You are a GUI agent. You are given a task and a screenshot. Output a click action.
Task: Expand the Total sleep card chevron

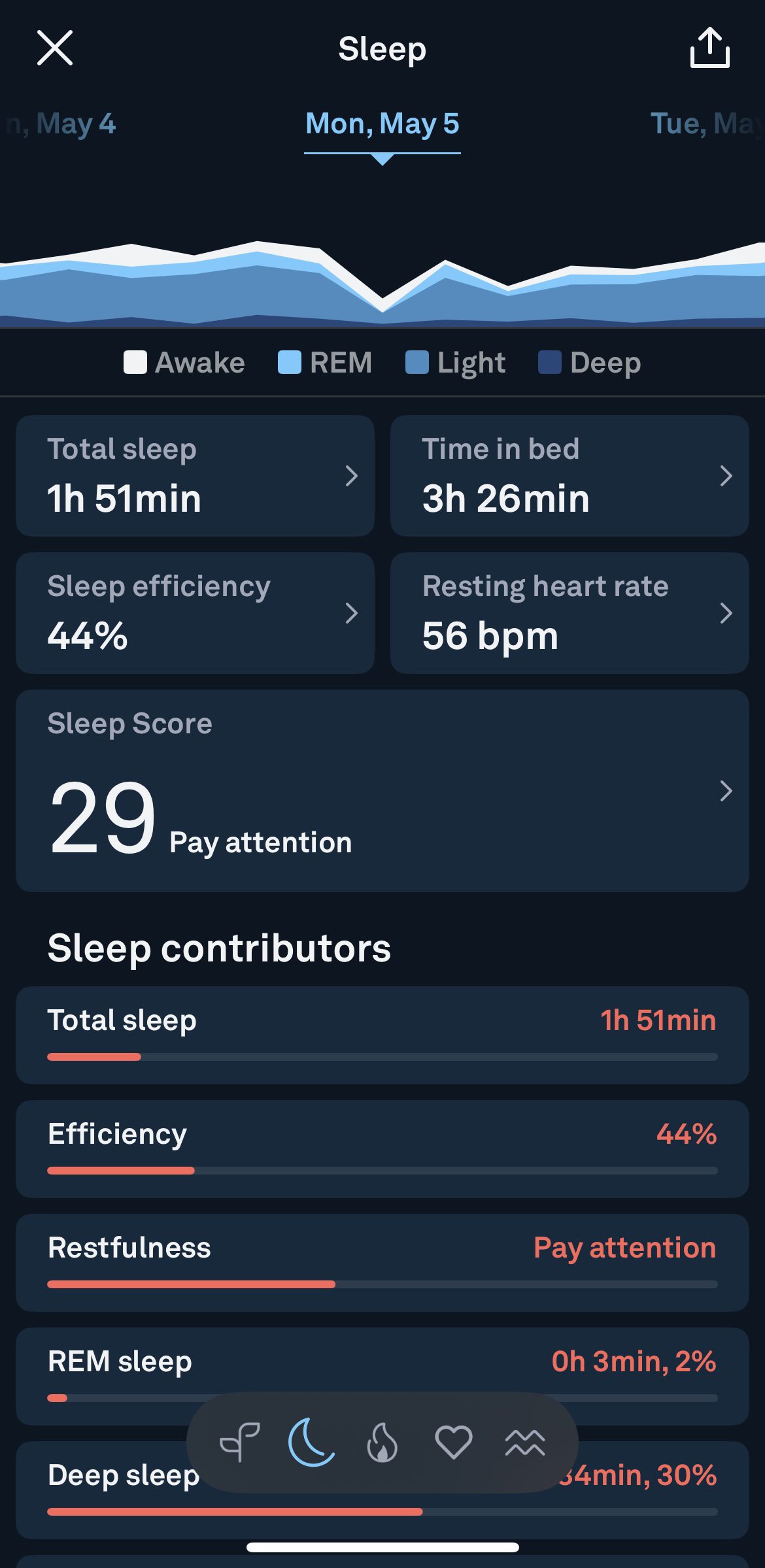click(352, 476)
